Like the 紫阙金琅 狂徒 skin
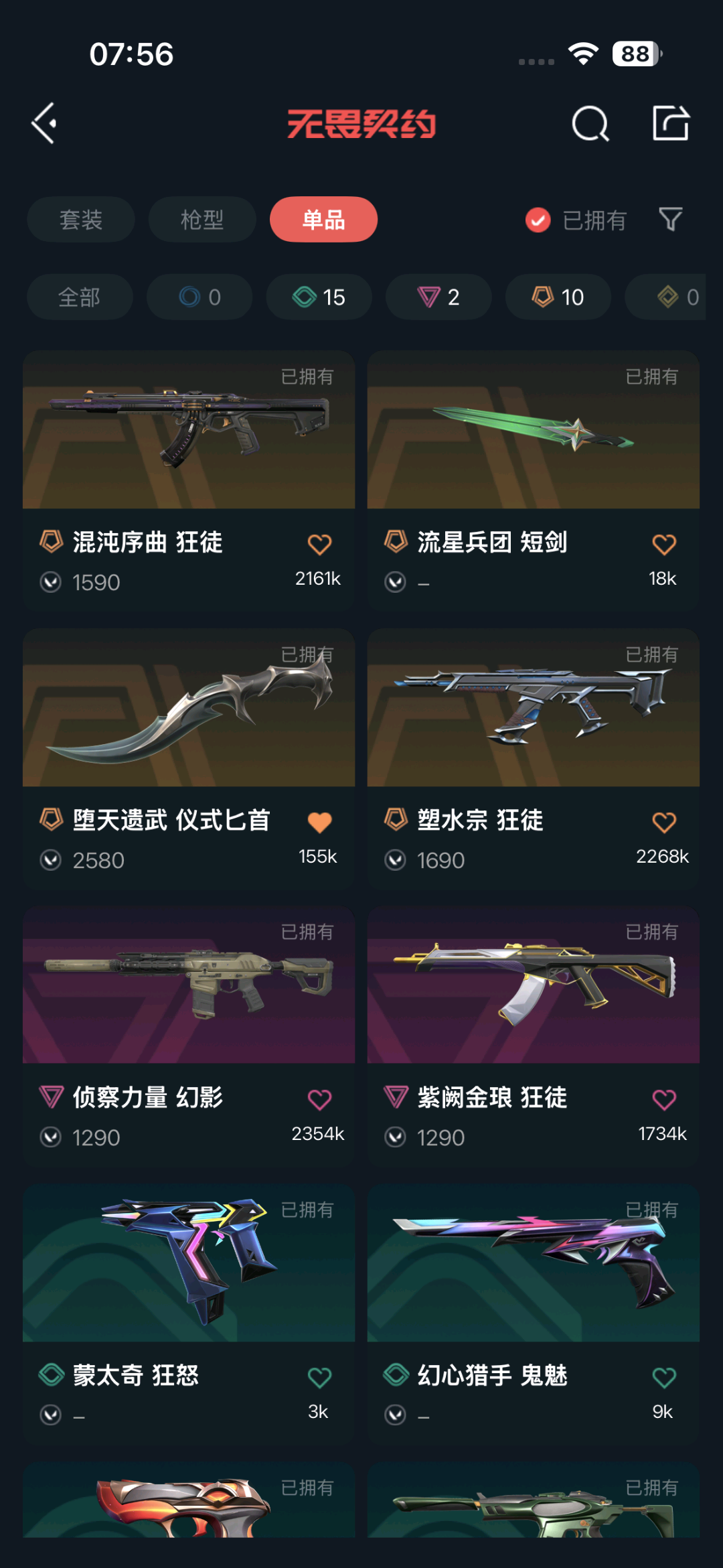Screen dimensions: 723x1568 pos(663,1099)
